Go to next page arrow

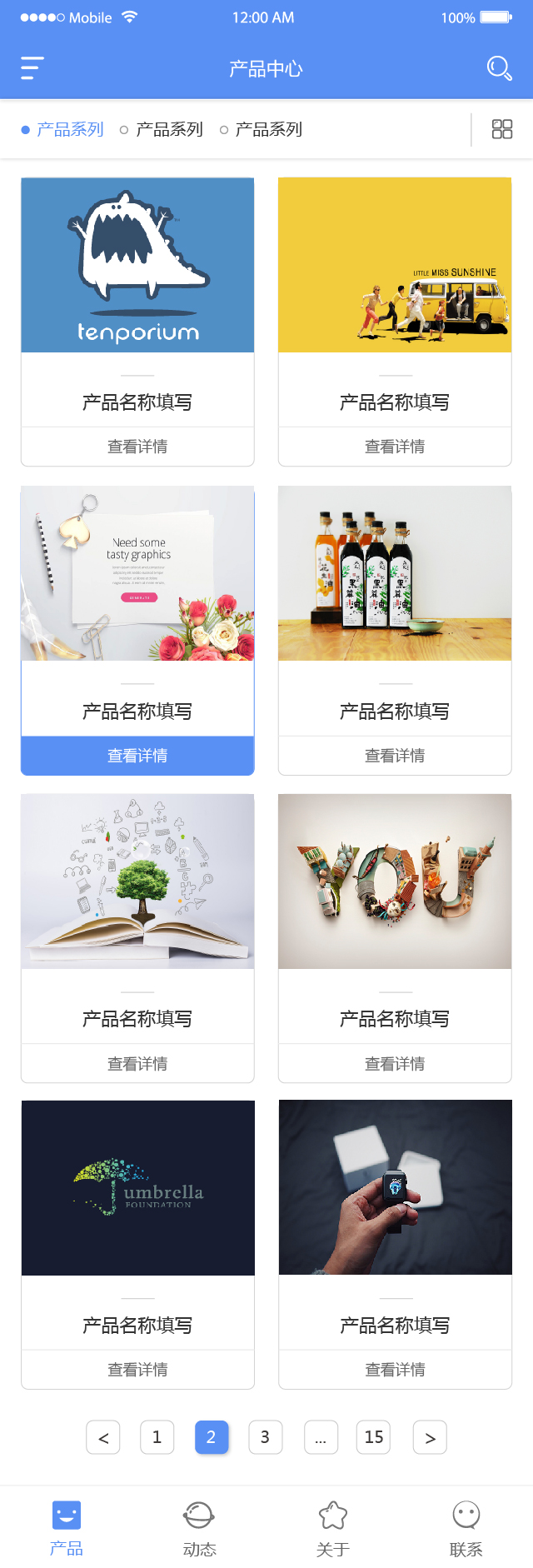point(430,1437)
